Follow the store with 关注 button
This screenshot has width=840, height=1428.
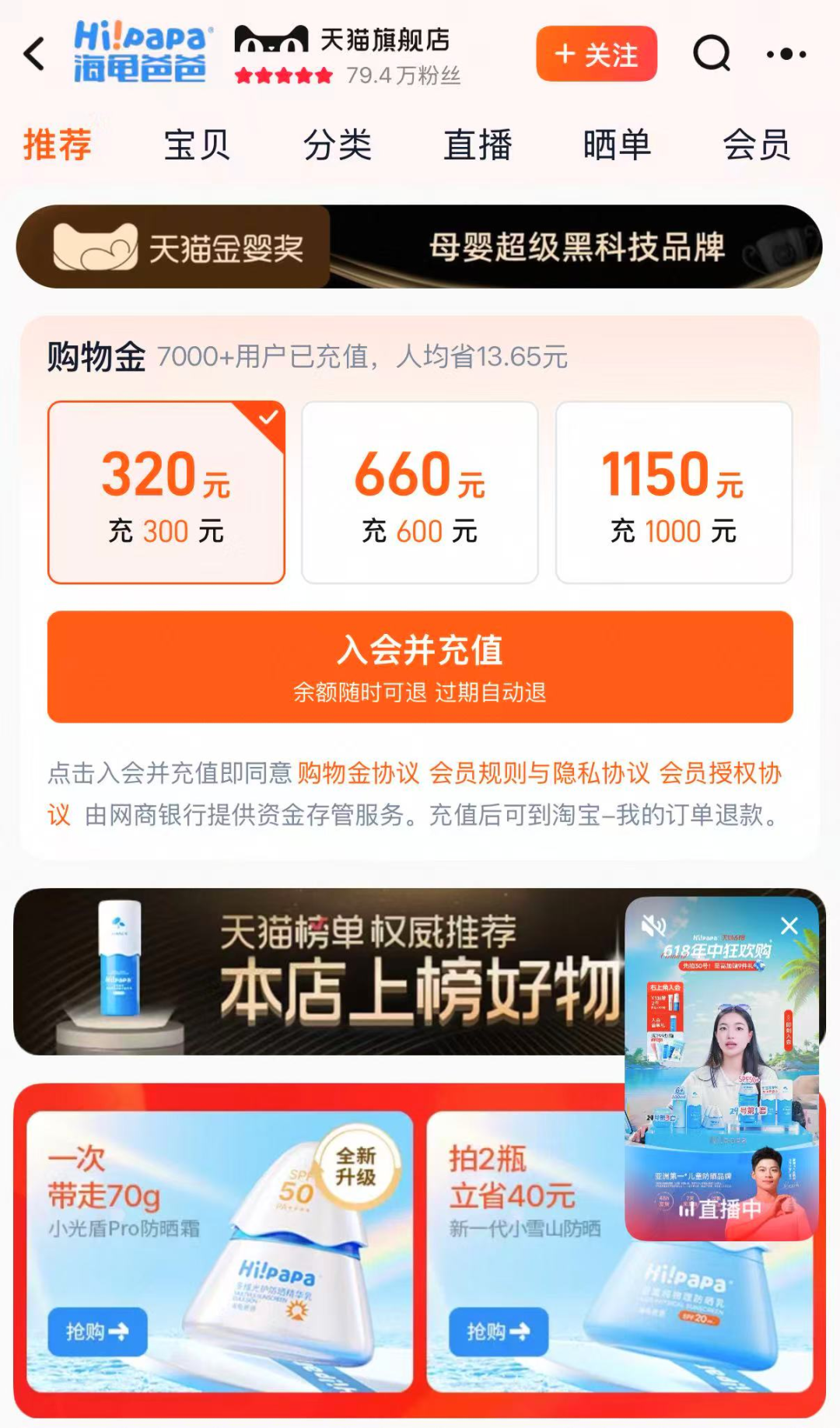pos(597,54)
